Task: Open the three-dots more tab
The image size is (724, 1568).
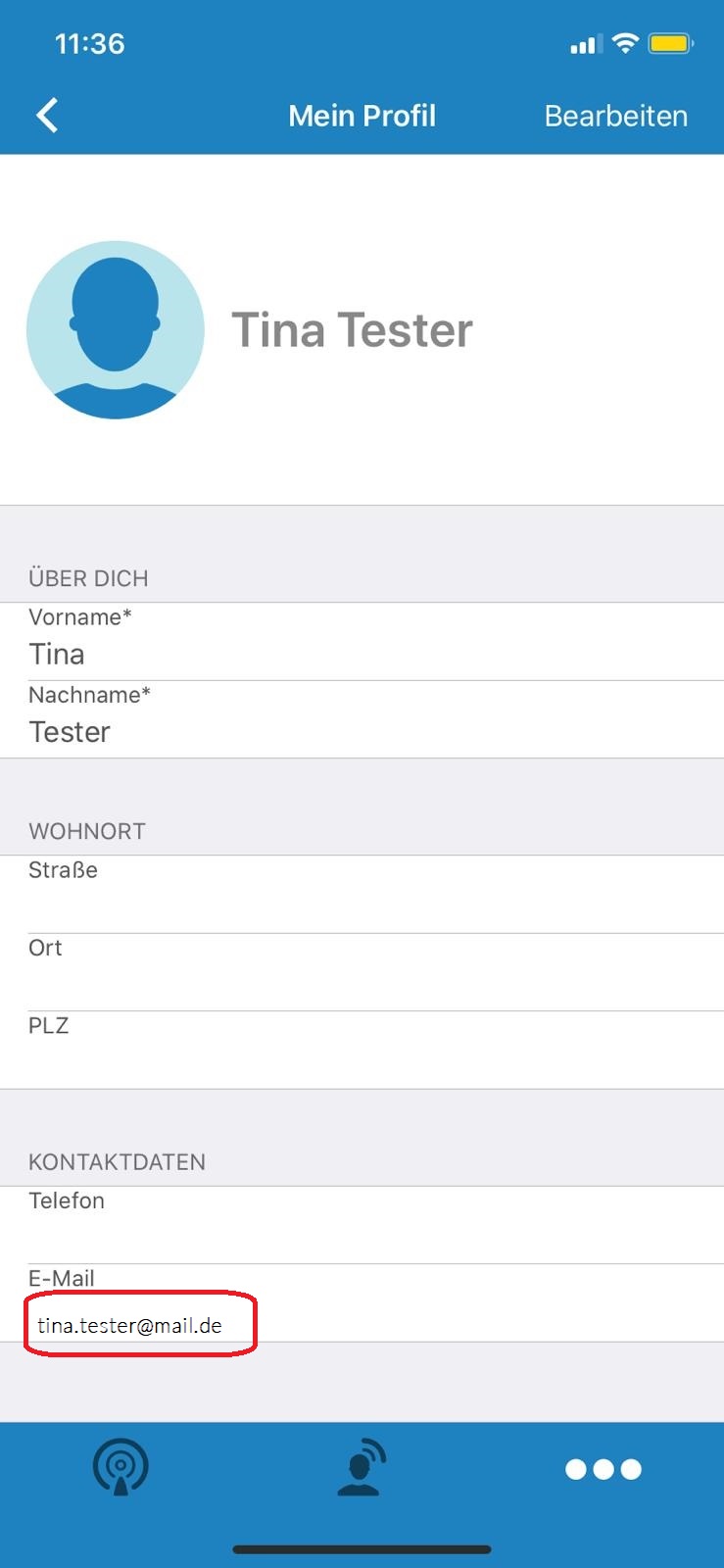Action: point(603,1469)
